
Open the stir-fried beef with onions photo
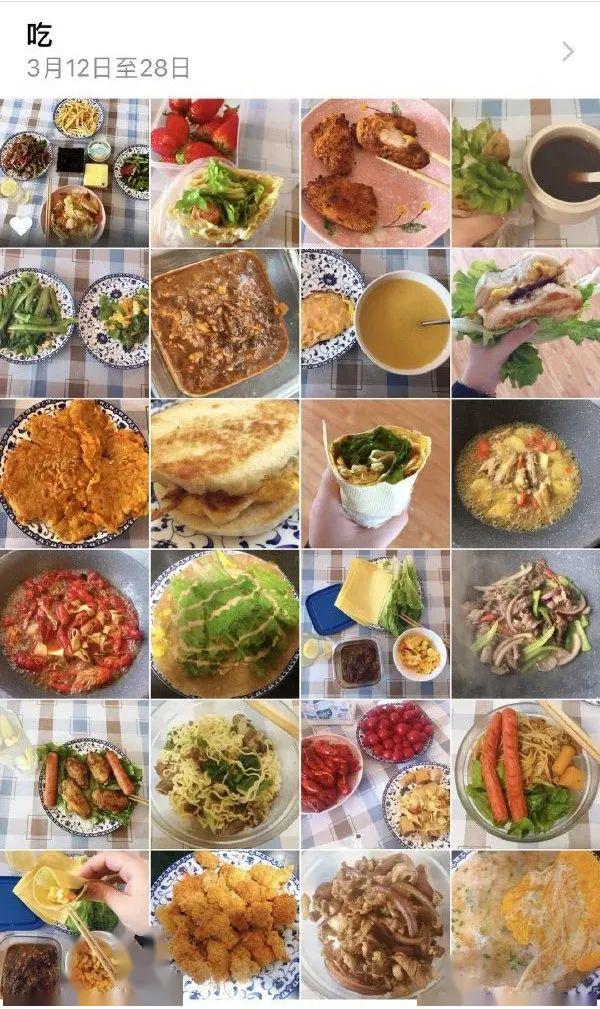pyautogui.click(x=526, y=624)
